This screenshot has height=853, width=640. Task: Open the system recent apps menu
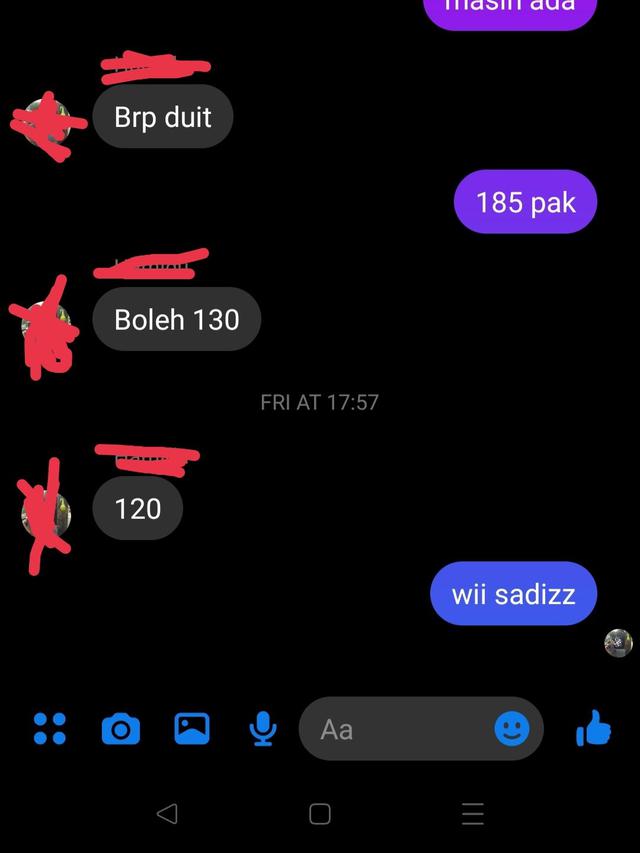click(473, 814)
